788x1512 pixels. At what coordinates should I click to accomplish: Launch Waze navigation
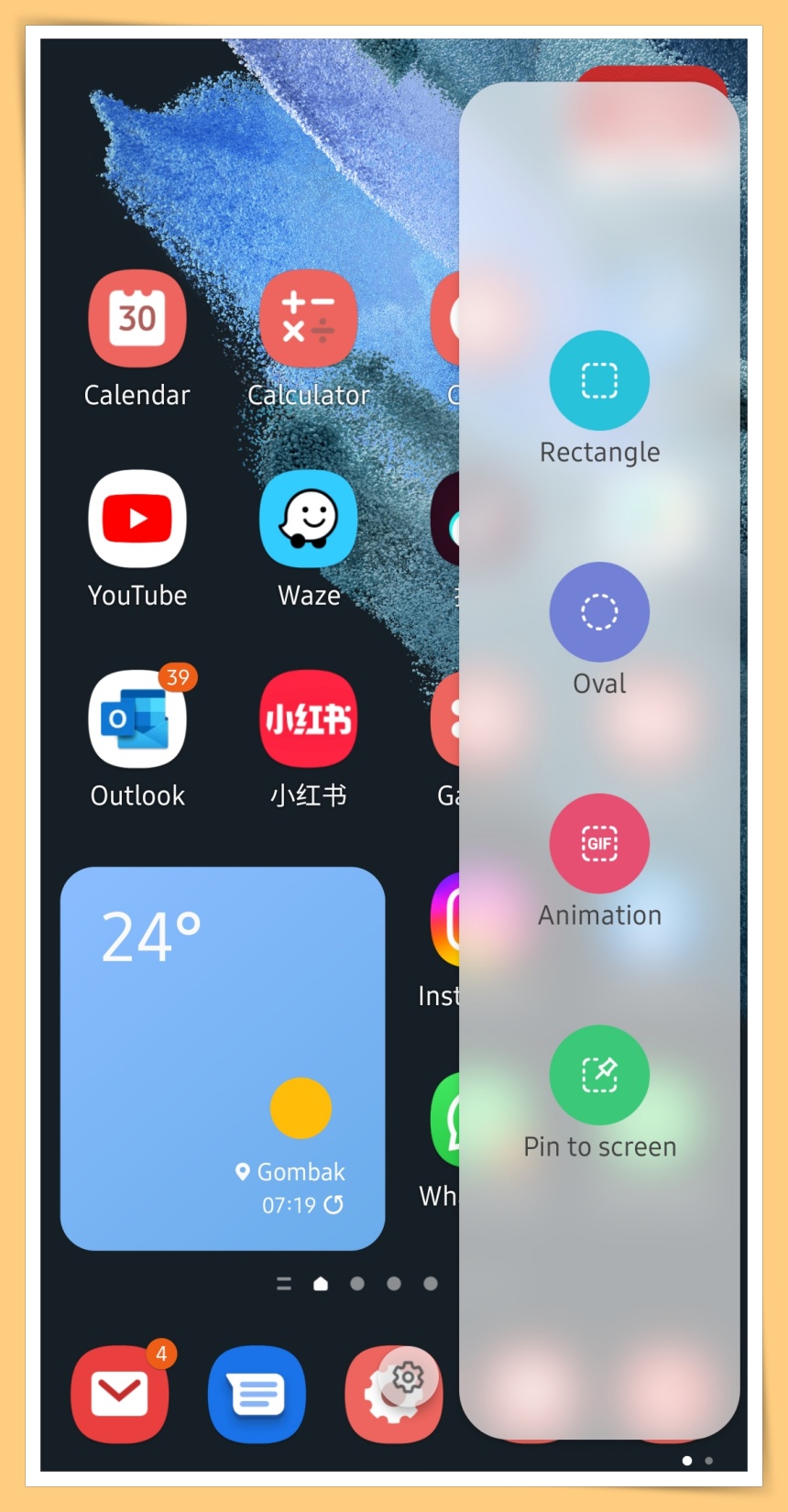[308, 519]
